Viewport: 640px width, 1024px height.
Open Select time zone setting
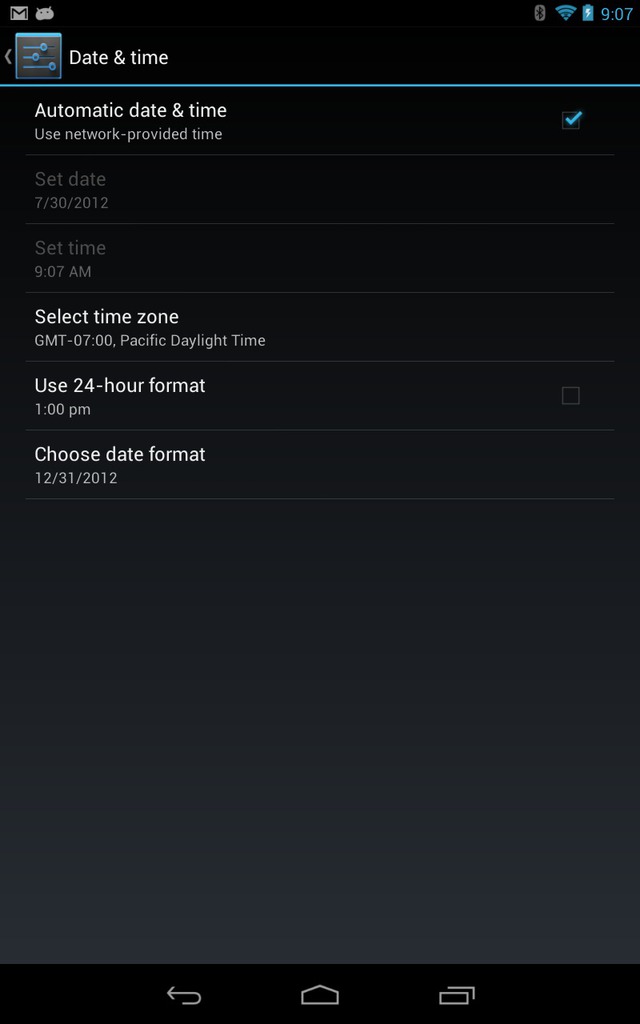pyautogui.click(x=320, y=327)
